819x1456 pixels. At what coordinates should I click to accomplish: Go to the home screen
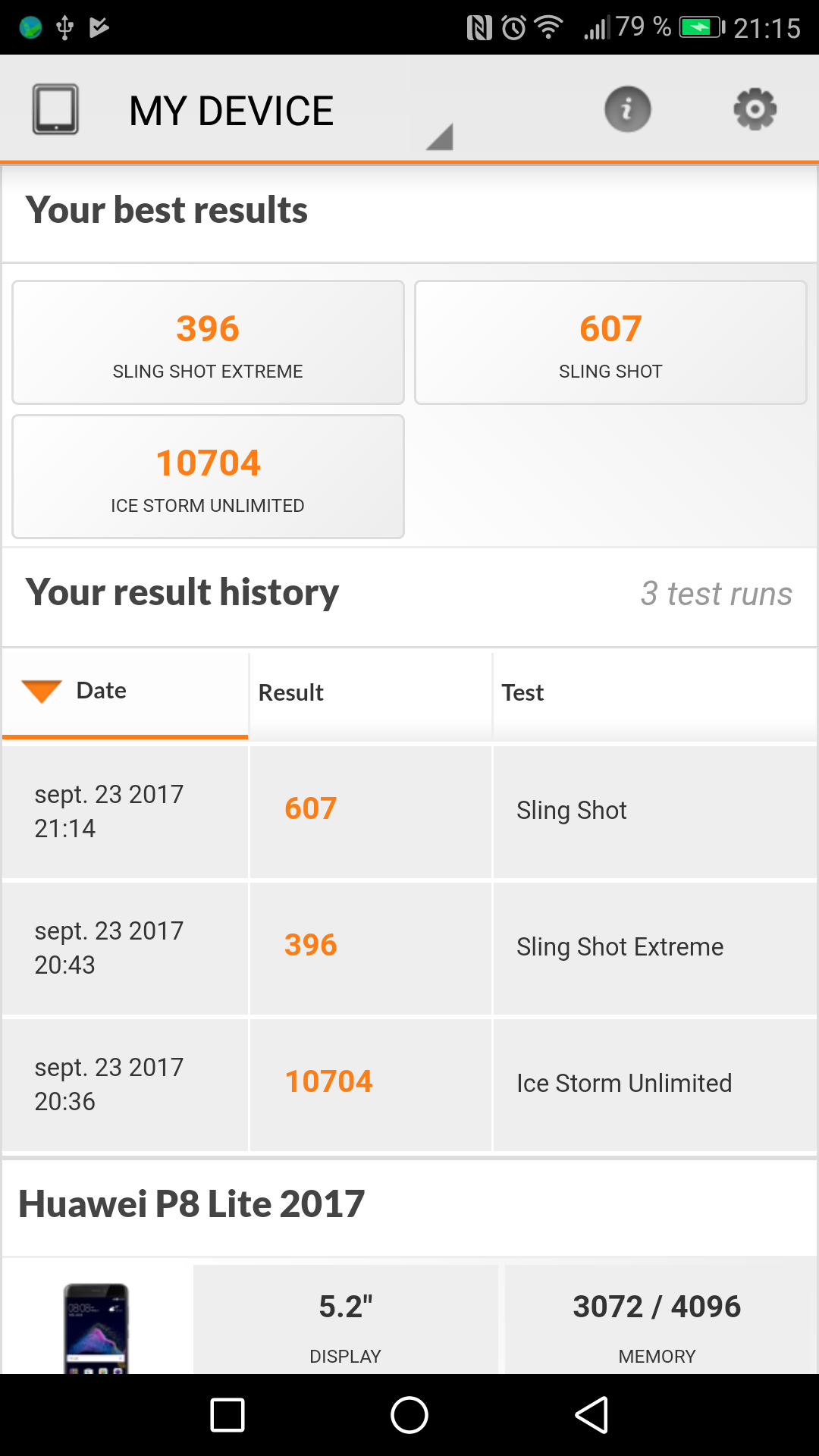[409, 1415]
